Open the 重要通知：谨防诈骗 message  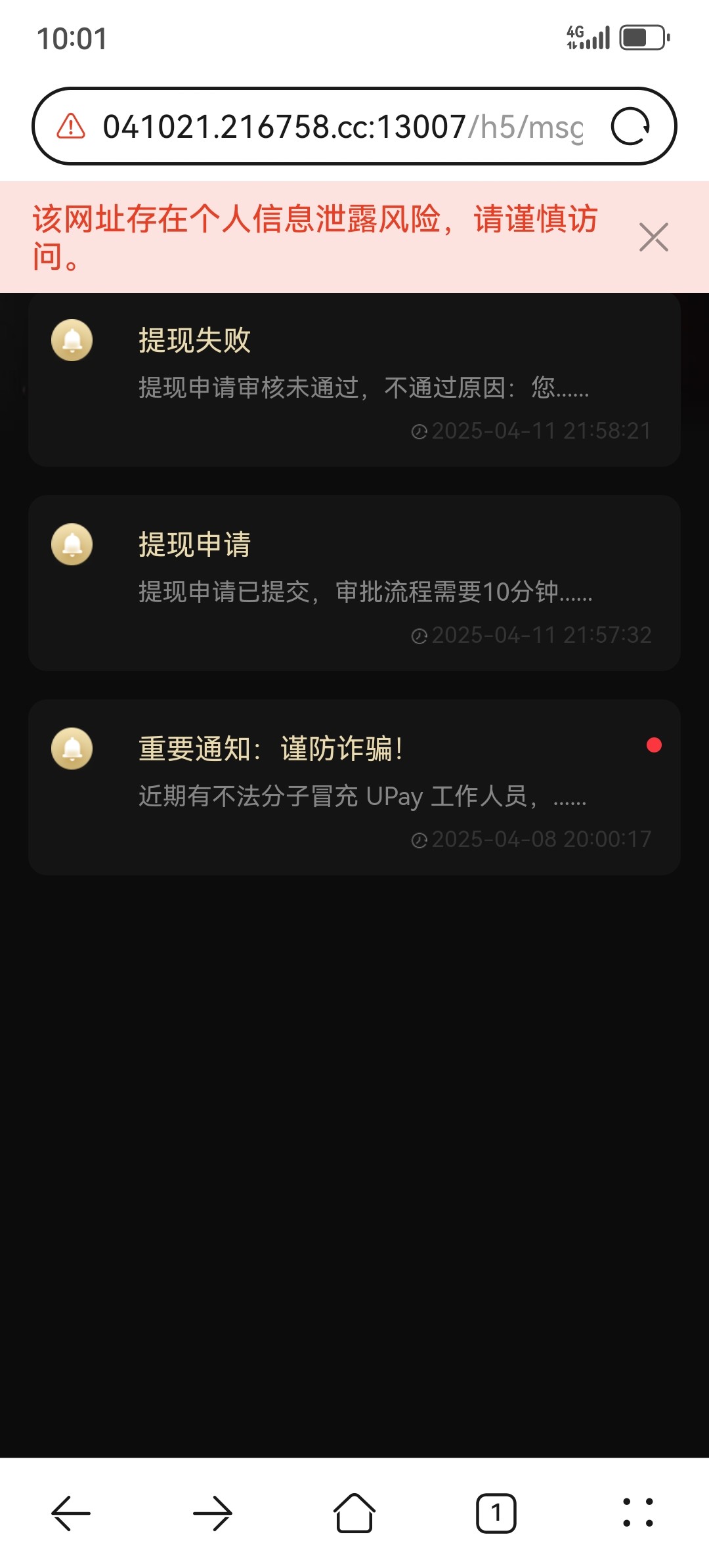pyautogui.click(x=354, y=787)
